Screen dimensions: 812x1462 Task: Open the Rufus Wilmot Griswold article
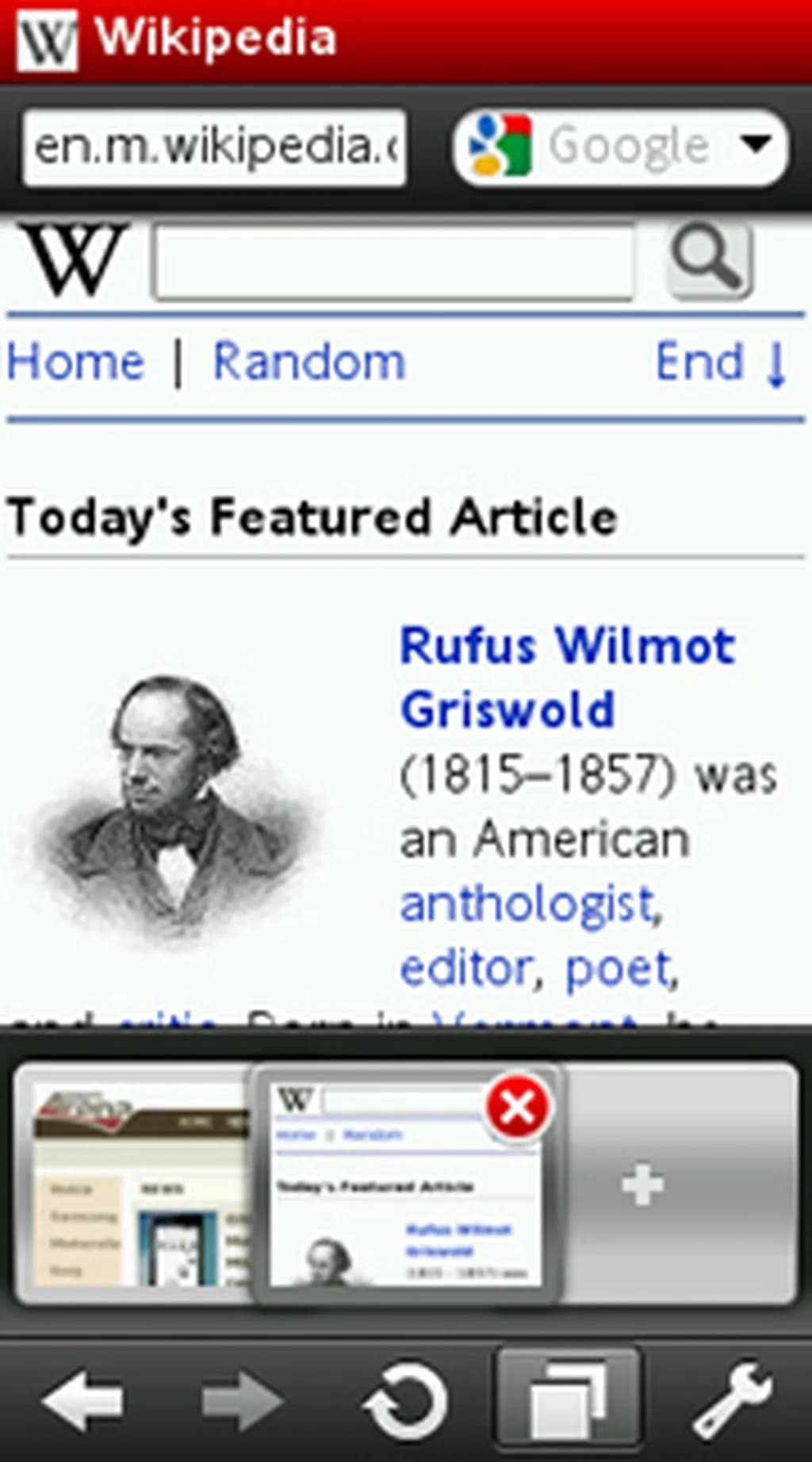566,676
